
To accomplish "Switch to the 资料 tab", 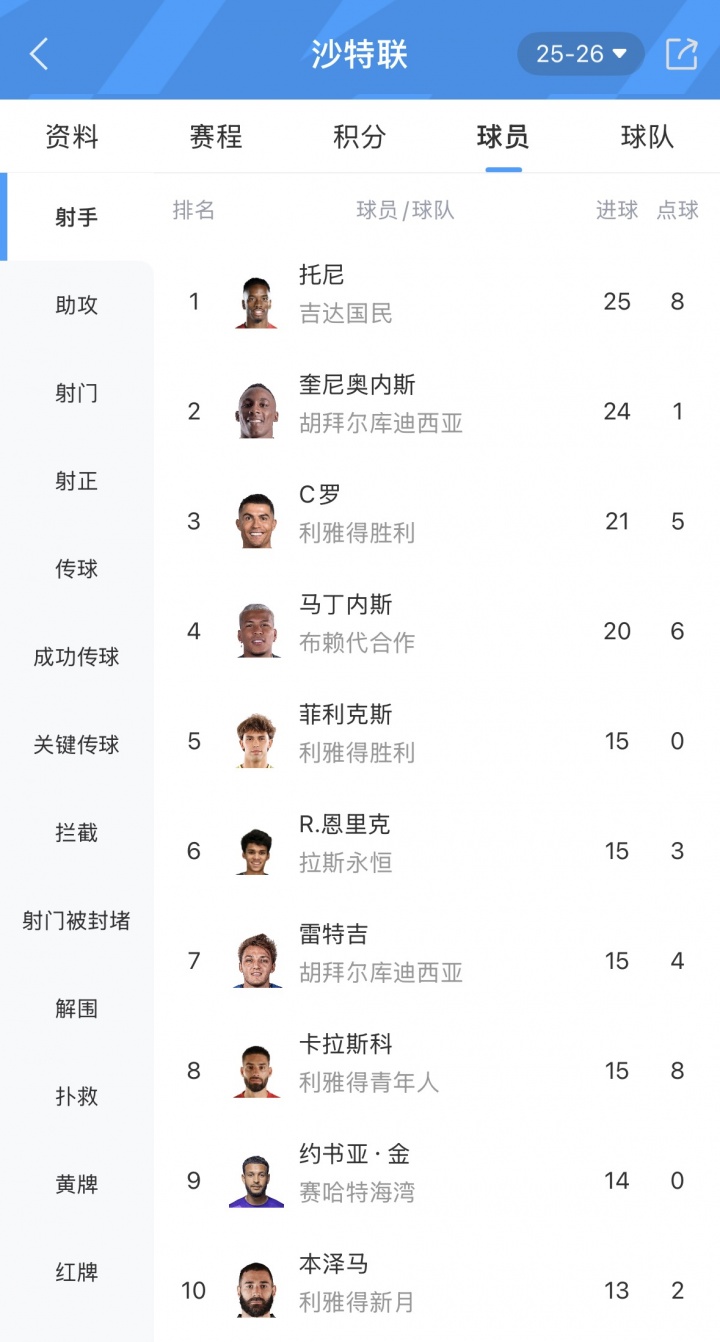I will pos(72,137).
